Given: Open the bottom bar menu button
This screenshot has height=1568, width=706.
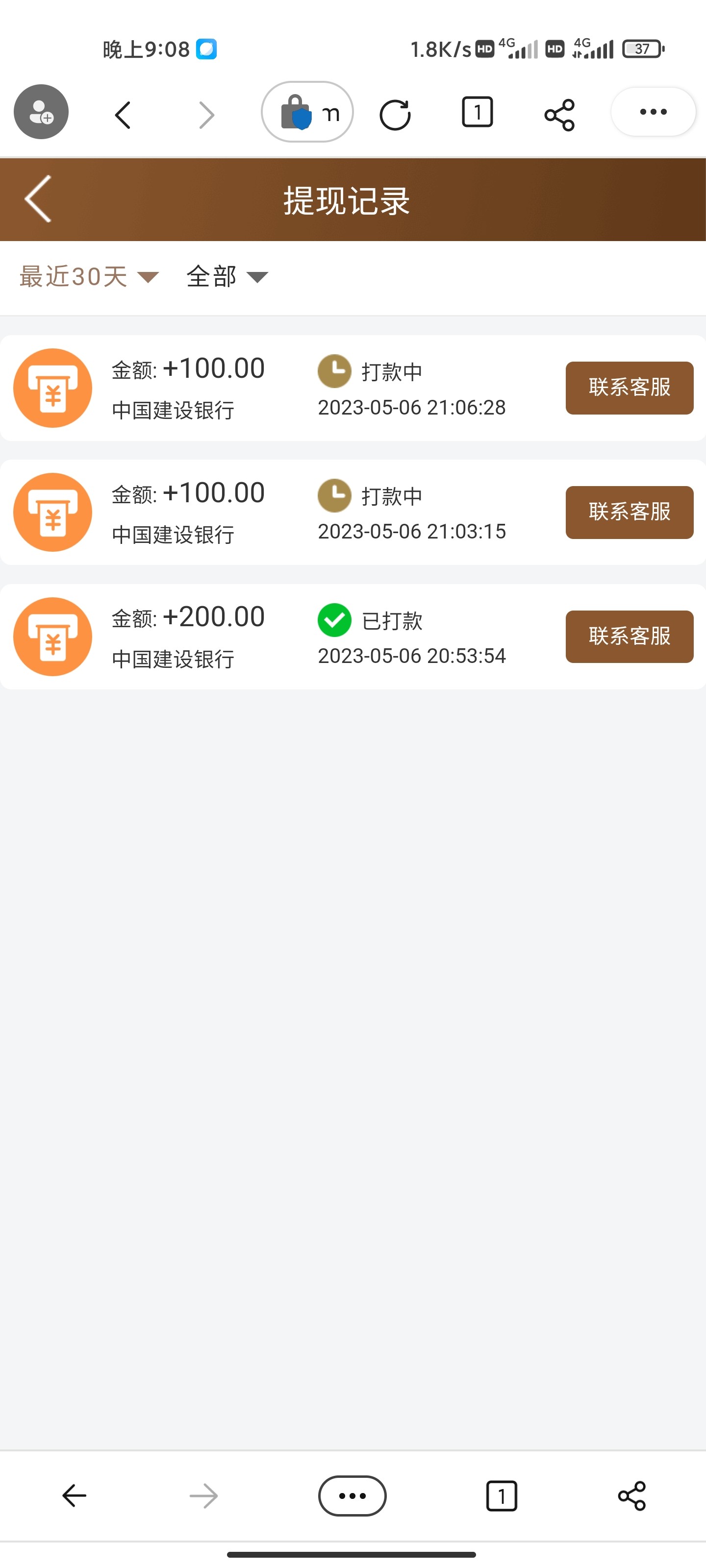Looking at the screenshot, I should [352, 1495].
